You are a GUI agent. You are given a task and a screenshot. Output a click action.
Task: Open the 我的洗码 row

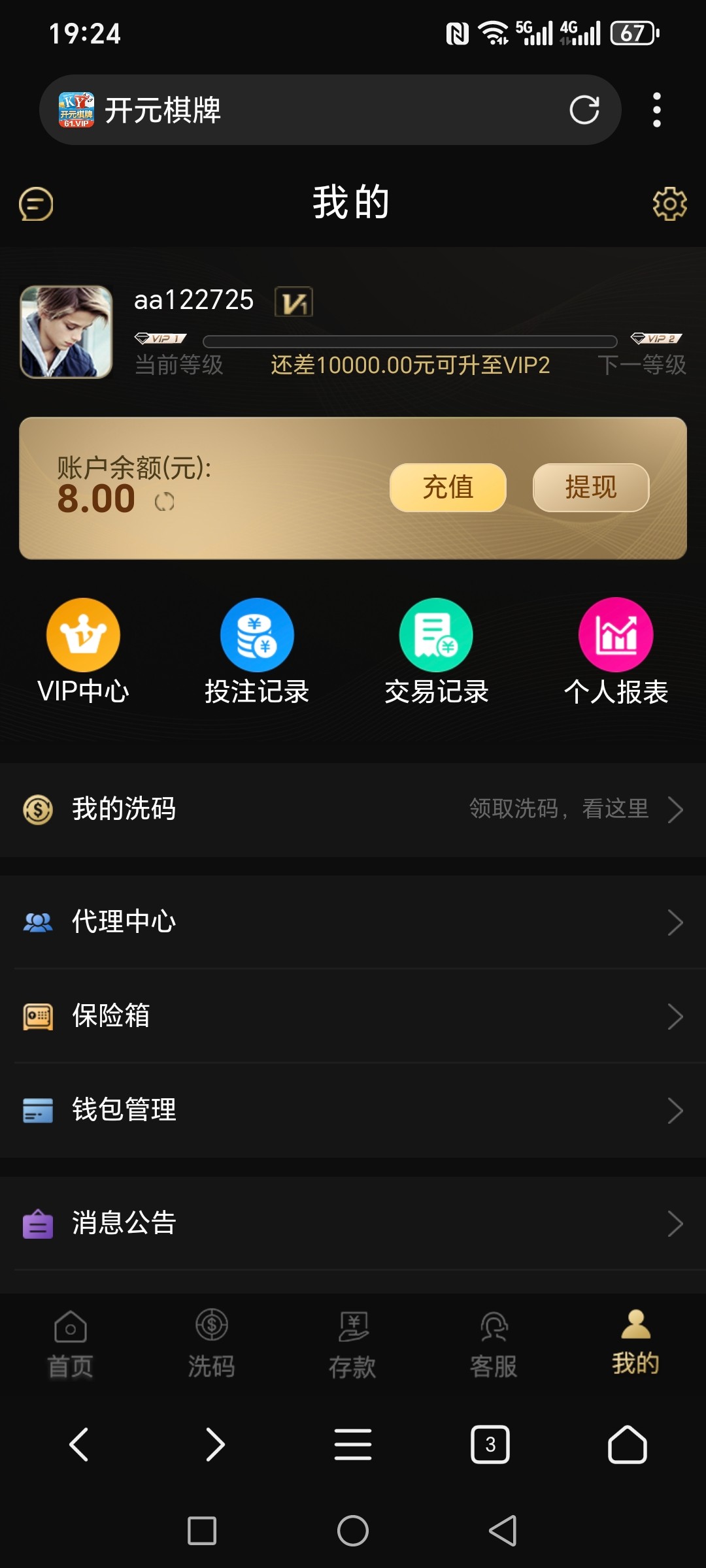[x=353, y=809]
